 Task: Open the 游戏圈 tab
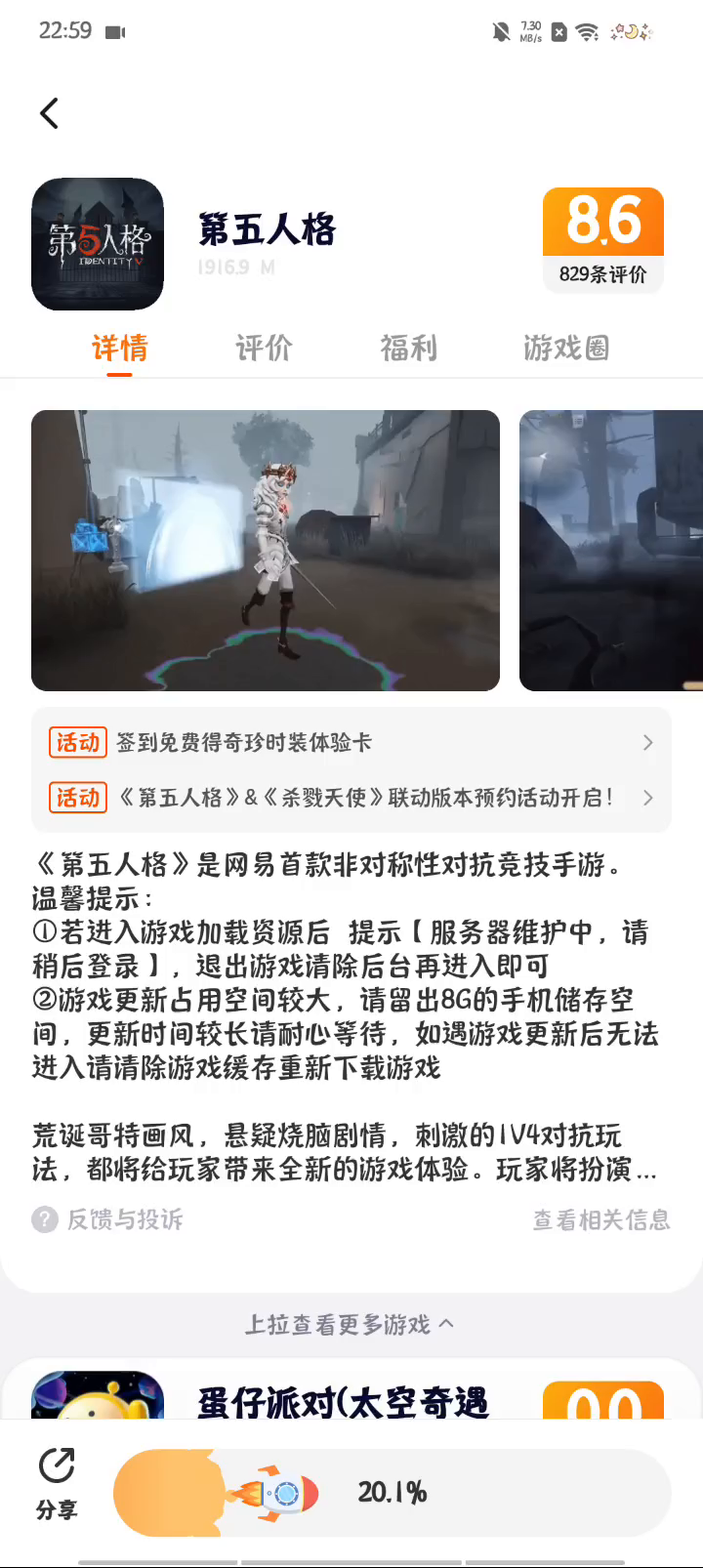[x=566, y=348]
